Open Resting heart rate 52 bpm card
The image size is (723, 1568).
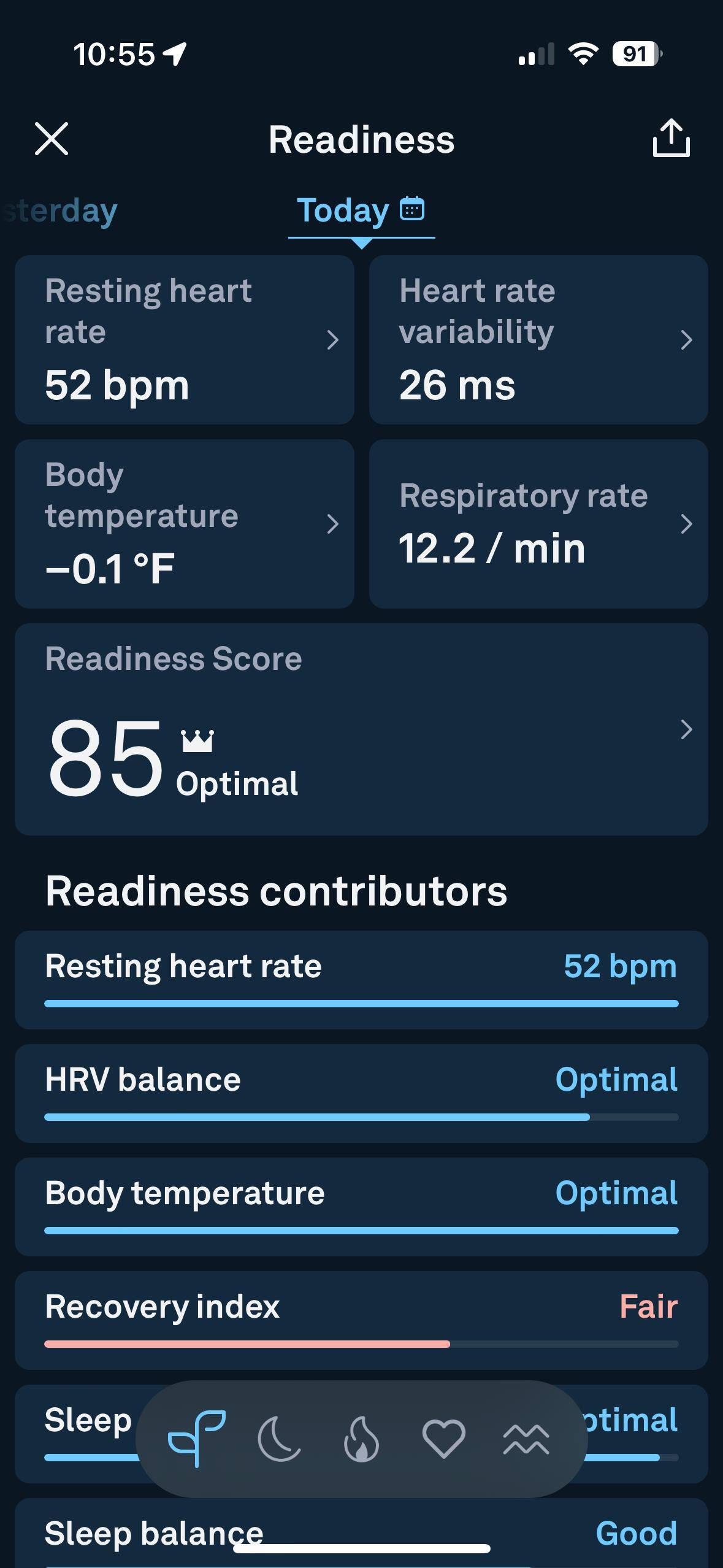click(x=184, y=339)
